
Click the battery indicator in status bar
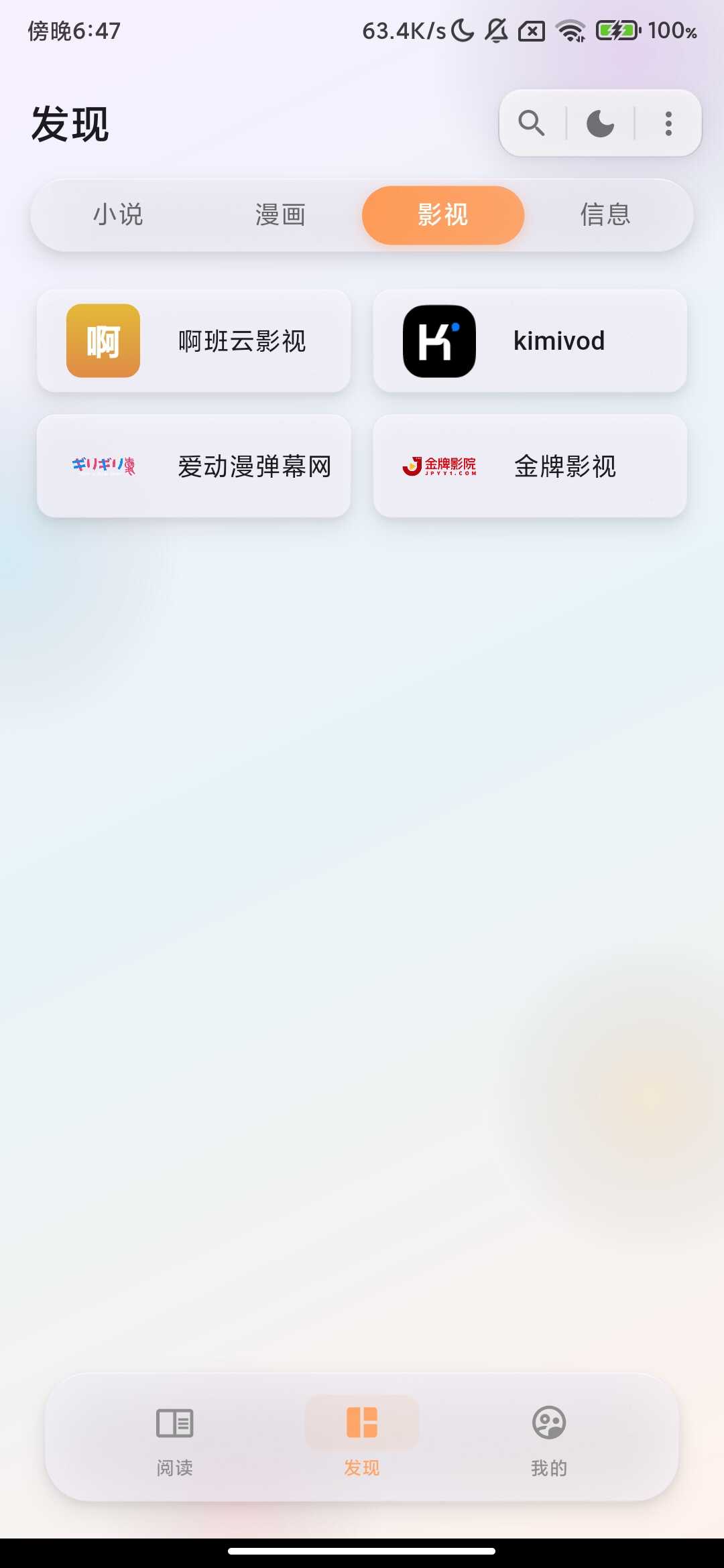pyautogui.click(x=617, y=29)
